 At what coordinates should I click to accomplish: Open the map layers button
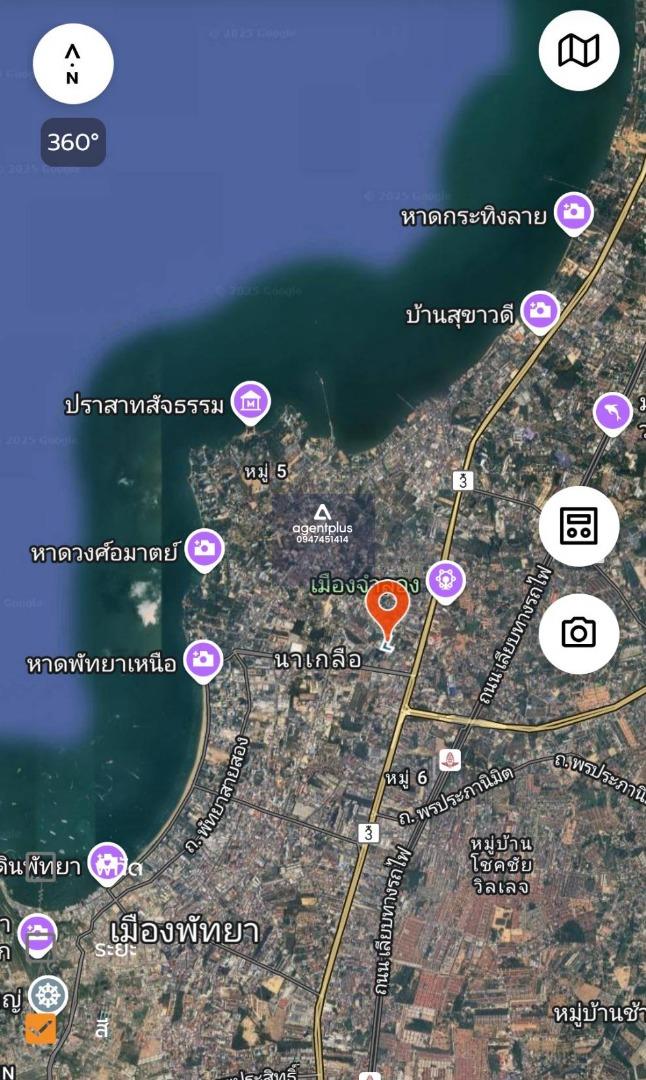[579, 50]
